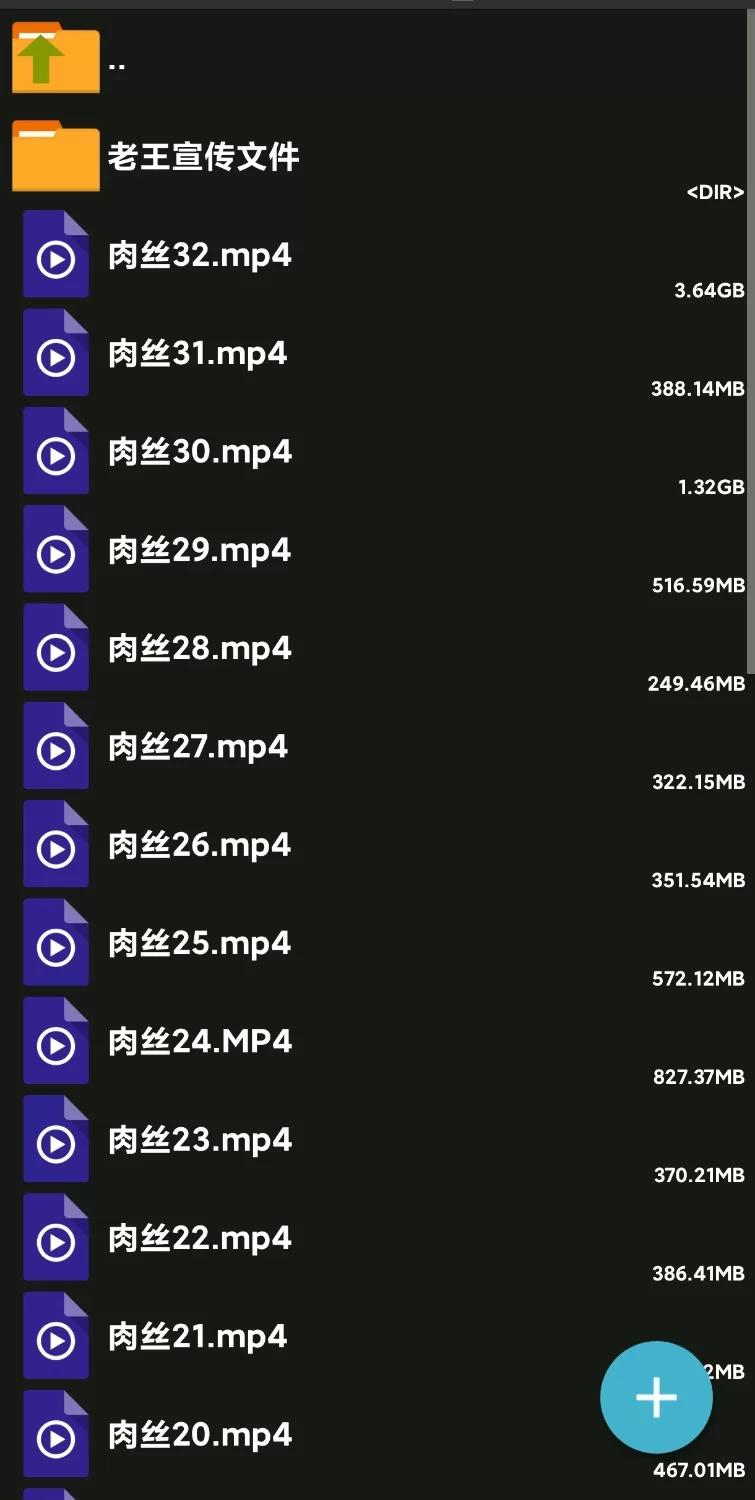This screenshot has height=1500, width=755.
Task: Open 肉丝23.mp4
Action: [377, 1141]
